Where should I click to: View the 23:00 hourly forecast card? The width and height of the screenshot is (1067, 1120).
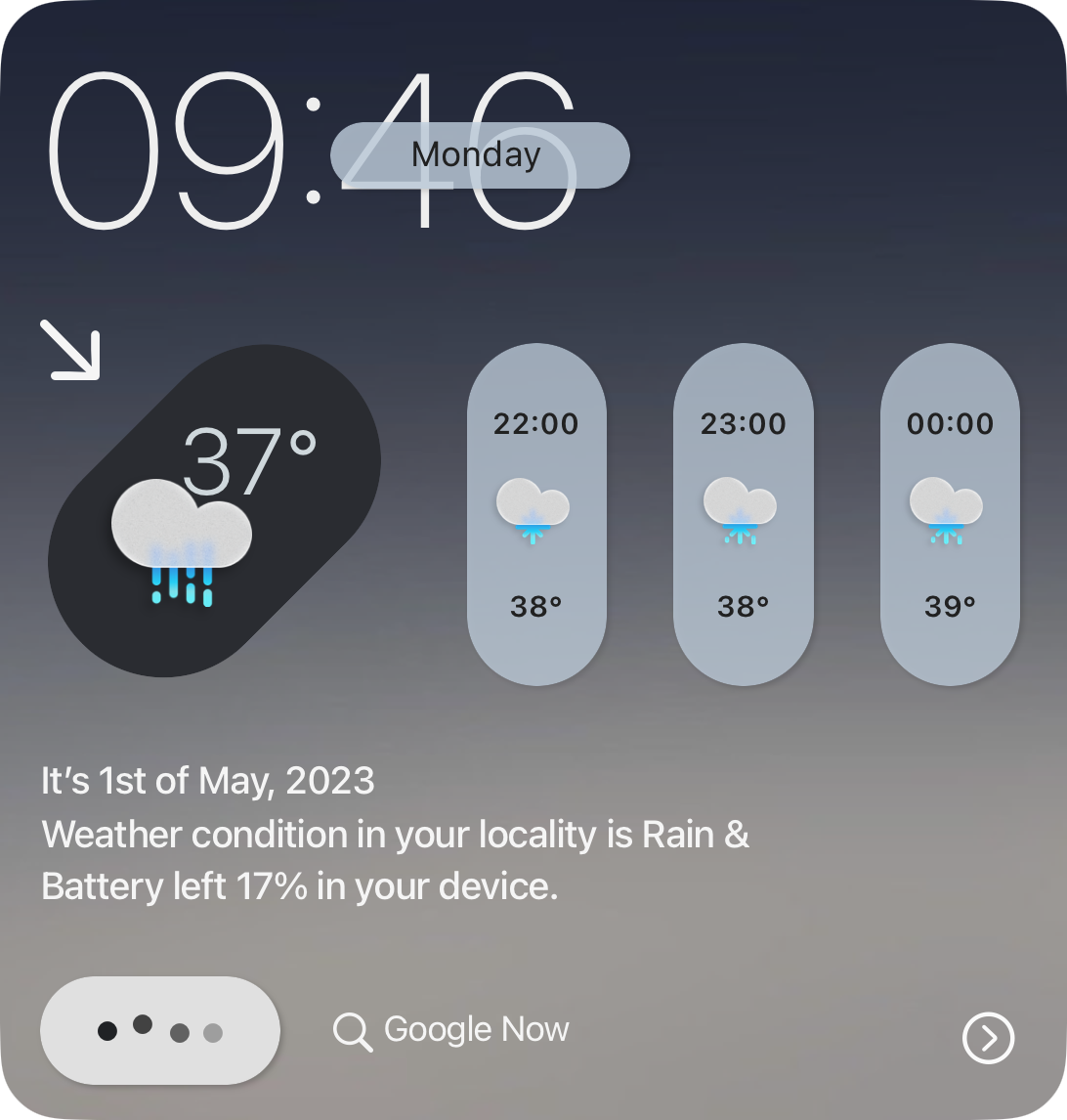(x=743, y=514)
